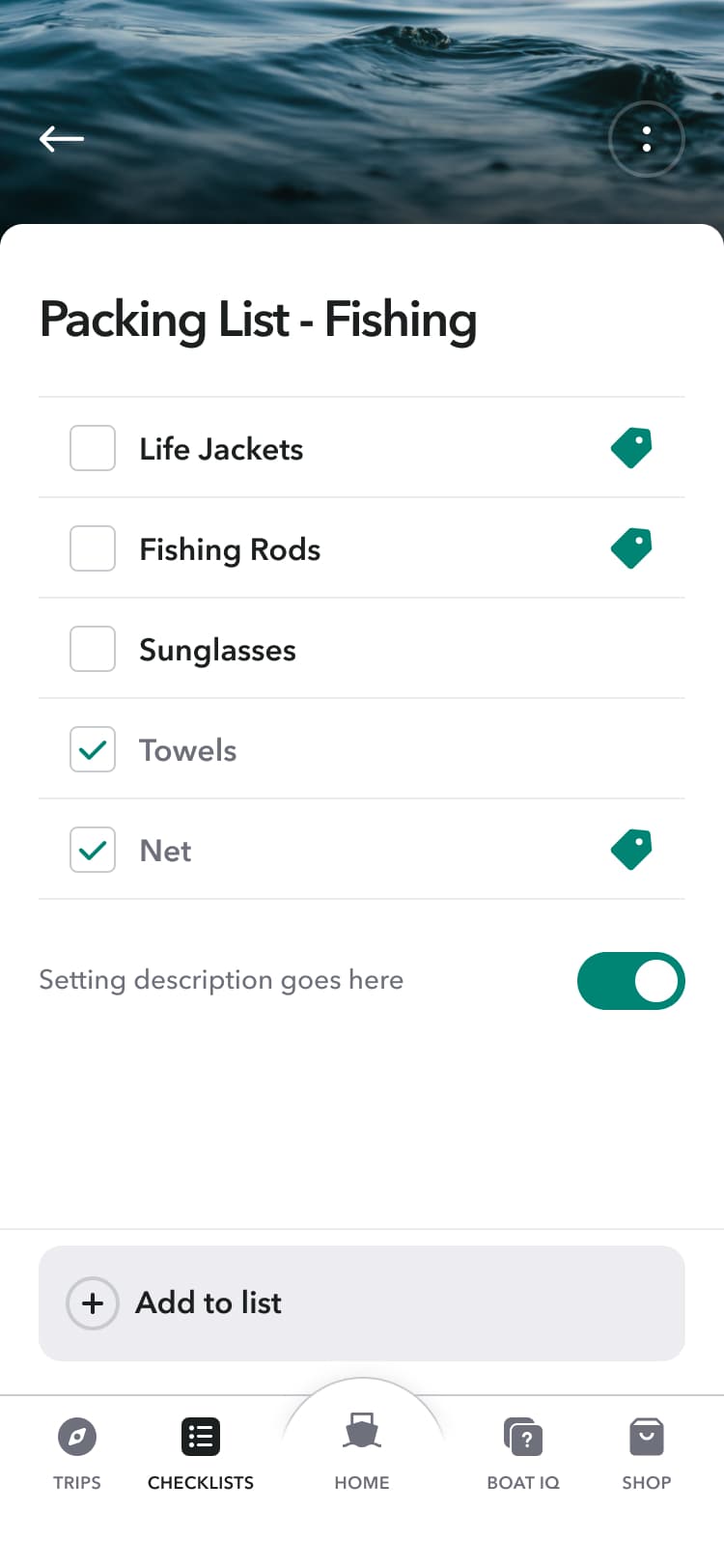Tick the Sunglasses checkbox
Screen dimensions: 724x1568
(x=93, y=649)
